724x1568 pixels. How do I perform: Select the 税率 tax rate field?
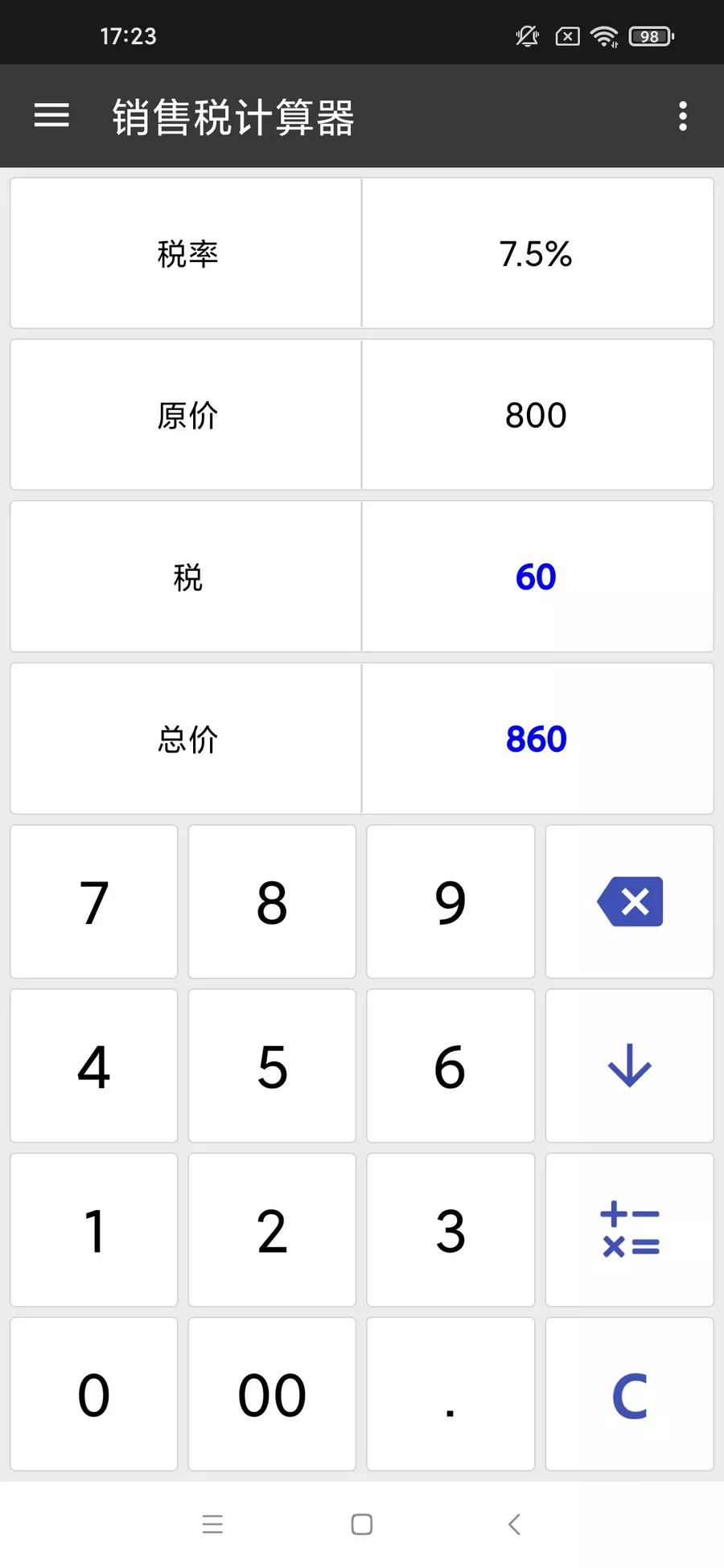pyautogui.click(x=362, y=254)
